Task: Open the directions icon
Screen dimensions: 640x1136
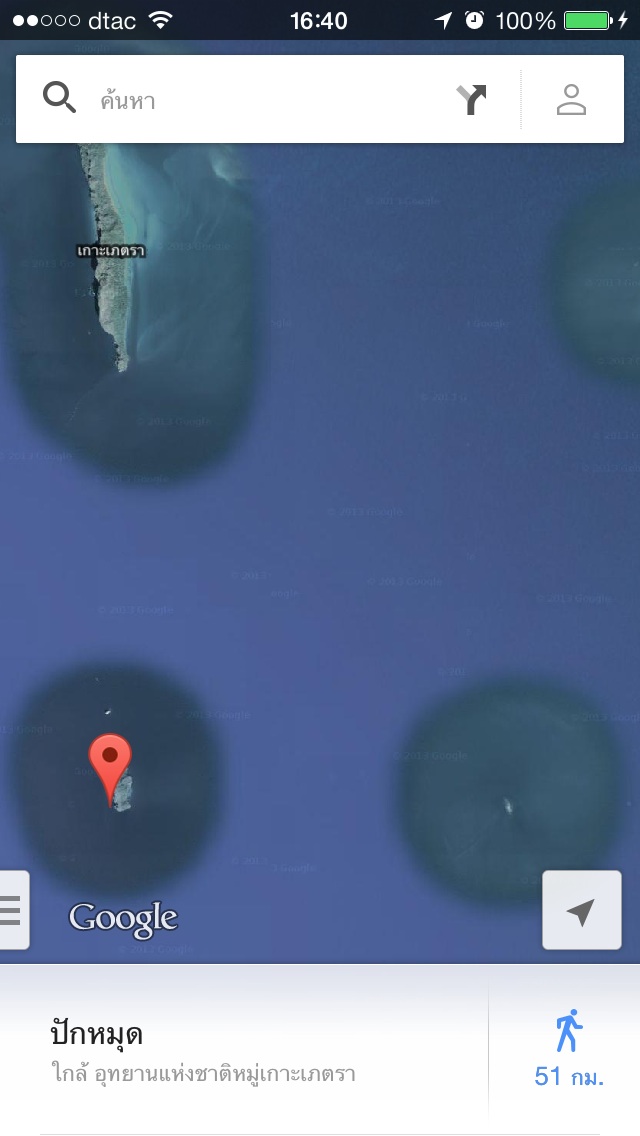Action: pos(471,100)
